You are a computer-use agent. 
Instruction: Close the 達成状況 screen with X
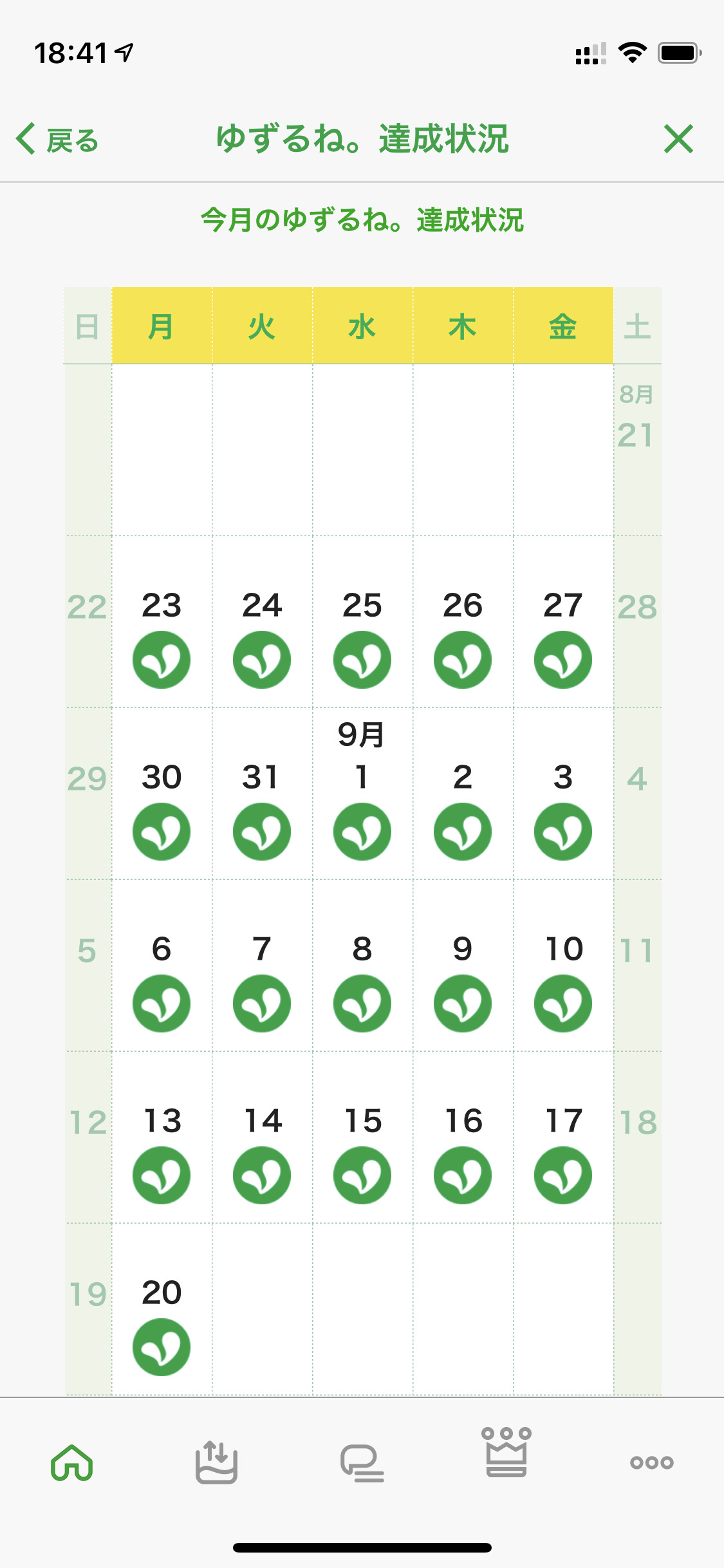(x=678, y=139)
